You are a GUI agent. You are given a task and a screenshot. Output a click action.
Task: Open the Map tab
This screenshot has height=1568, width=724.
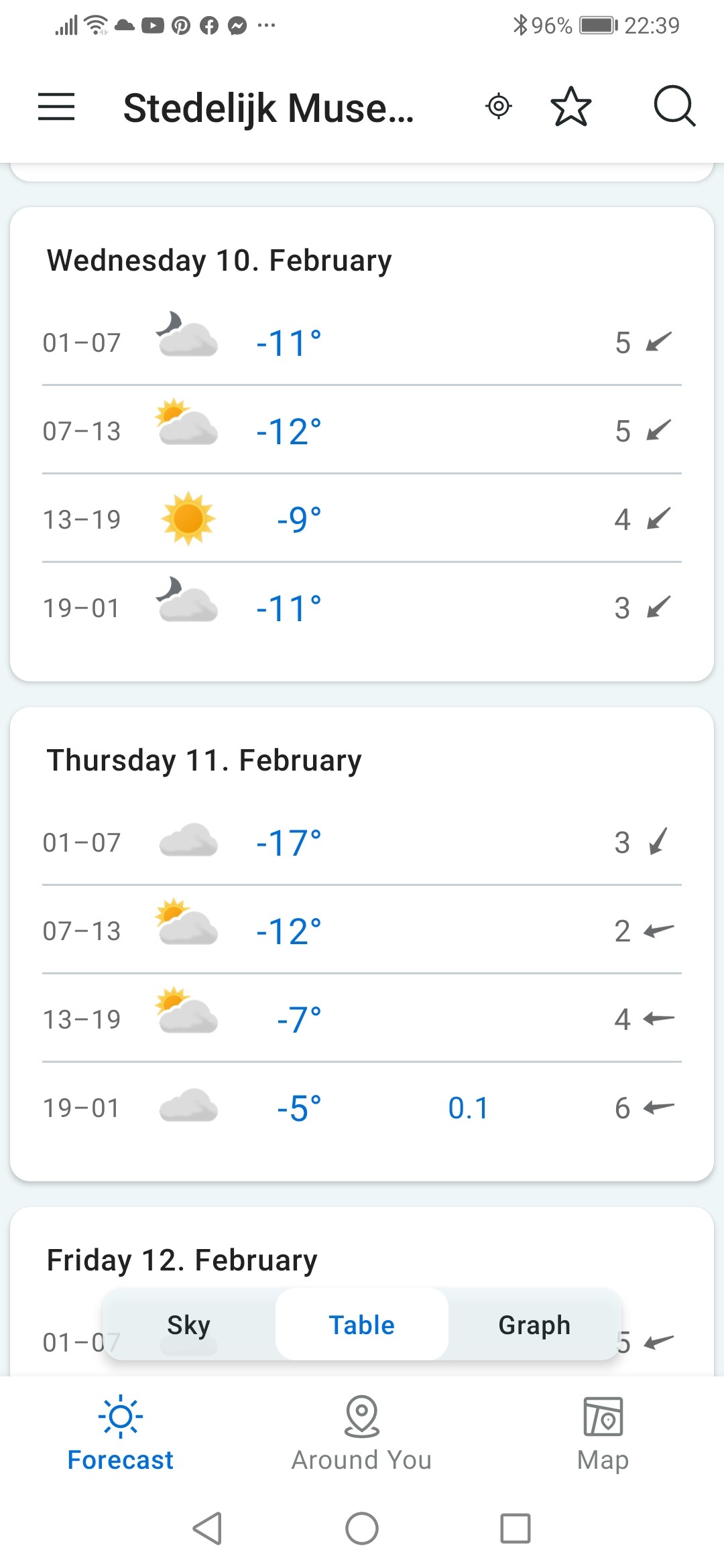point(603,1433)
